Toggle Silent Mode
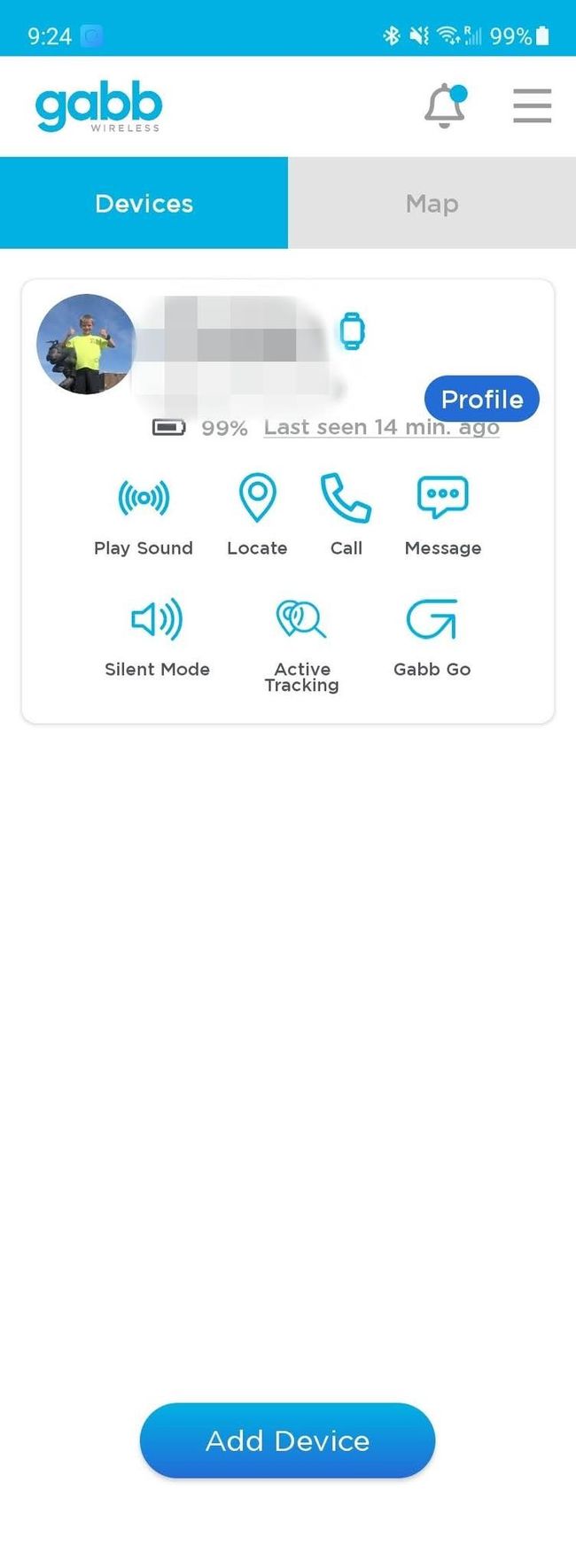The width and height of the screenshot is (576, 1568). (x=157, y=635)
